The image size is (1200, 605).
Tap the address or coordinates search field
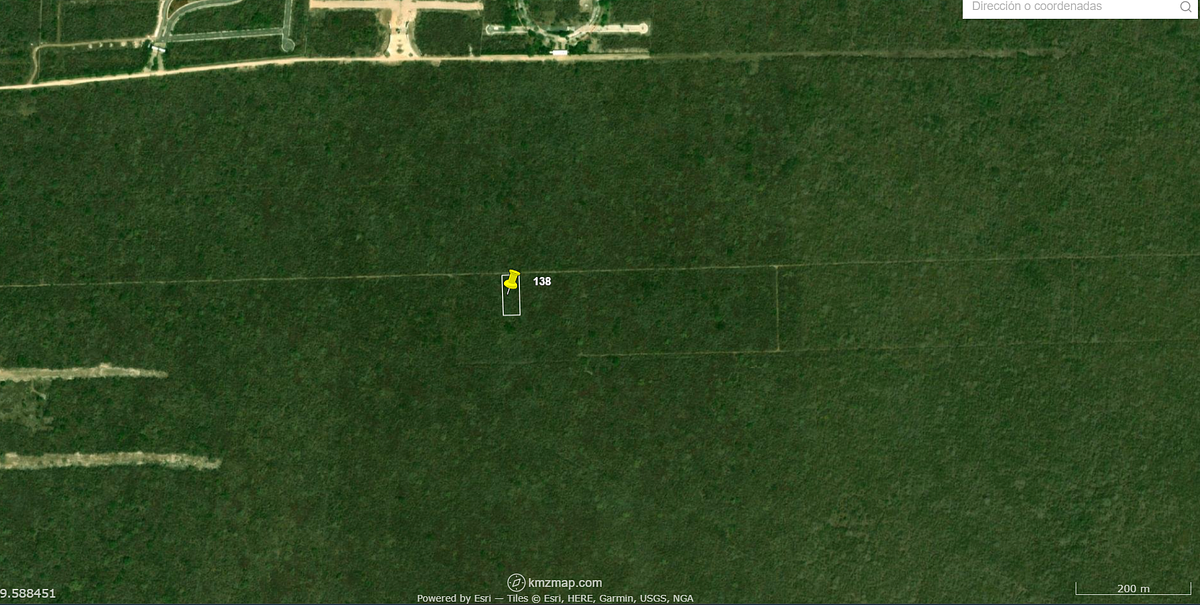pyautogui.click(x=1065, y=7)
